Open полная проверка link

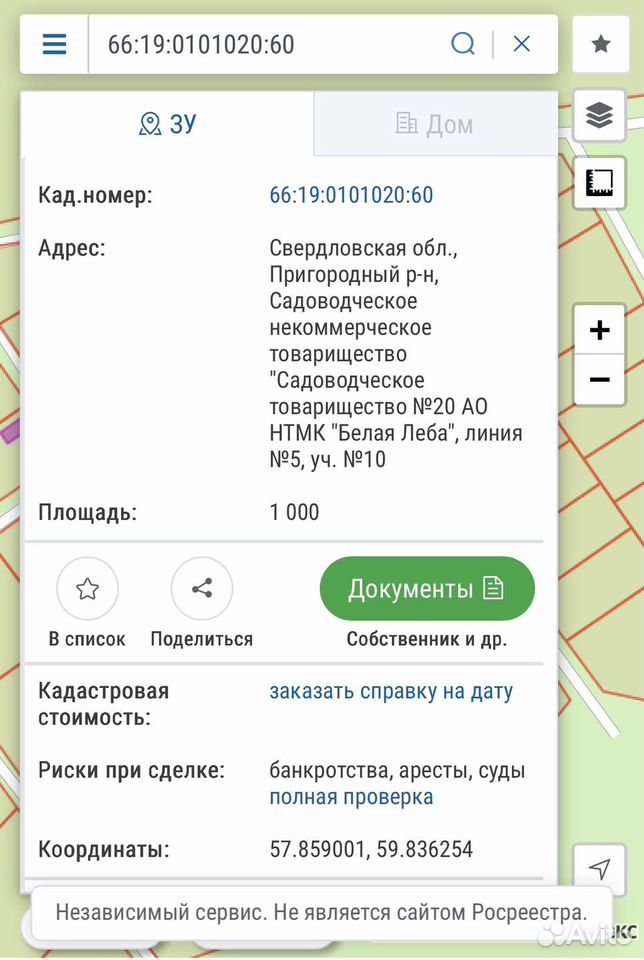tap(351, 797)
